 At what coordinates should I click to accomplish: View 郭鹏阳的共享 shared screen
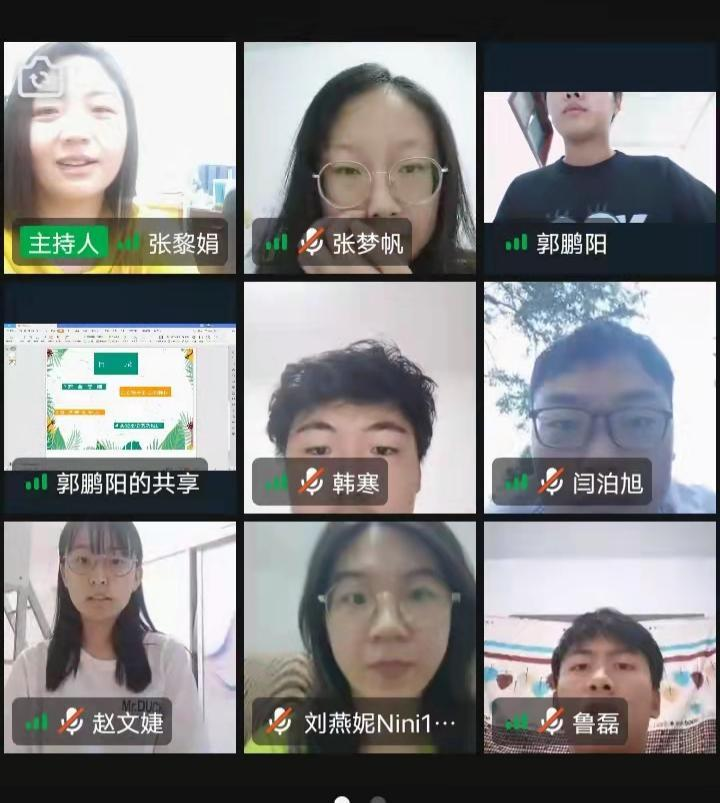(120, 395)
